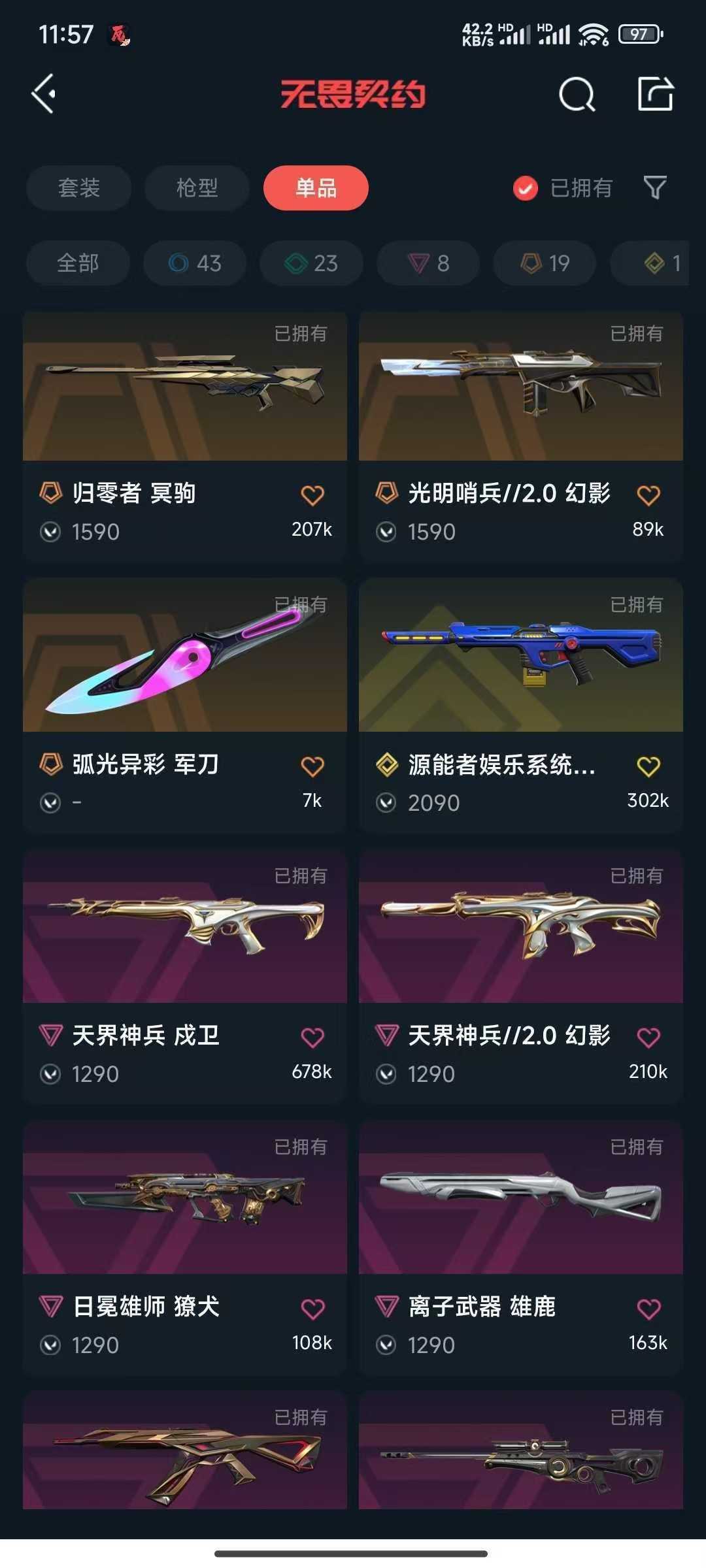Select the blue tier filter showing 43
This screenshot has height=1568, width=706.
(194, 263)
